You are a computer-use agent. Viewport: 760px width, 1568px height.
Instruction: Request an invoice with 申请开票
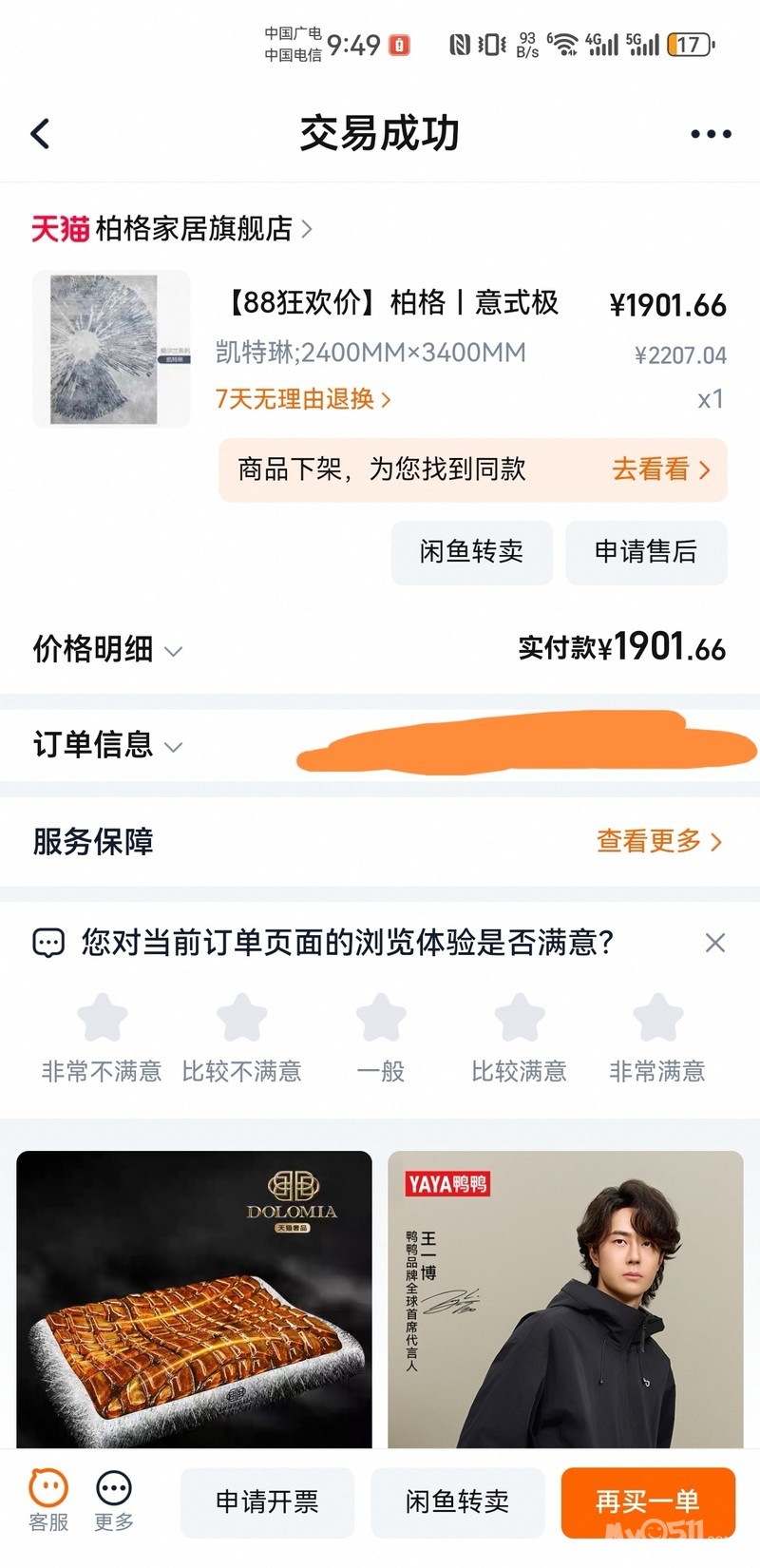tap(267, 1502)
